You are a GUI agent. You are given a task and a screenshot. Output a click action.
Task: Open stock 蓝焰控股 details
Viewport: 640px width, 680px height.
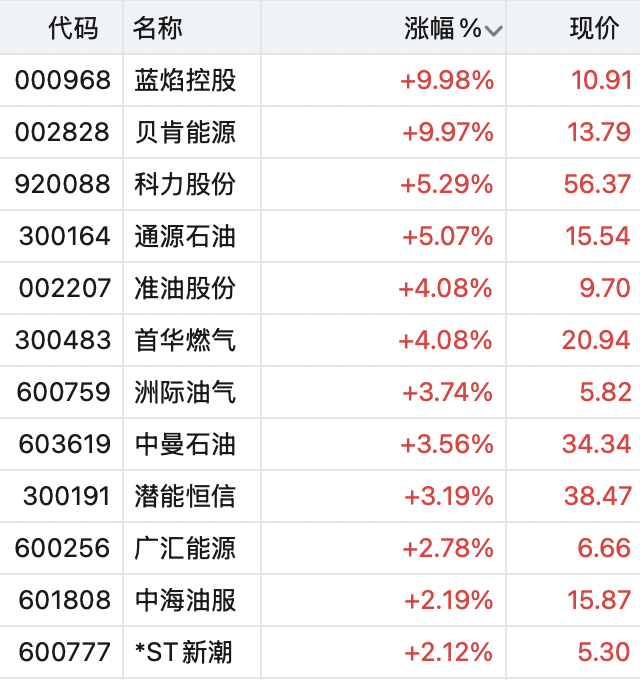(185, 80)
